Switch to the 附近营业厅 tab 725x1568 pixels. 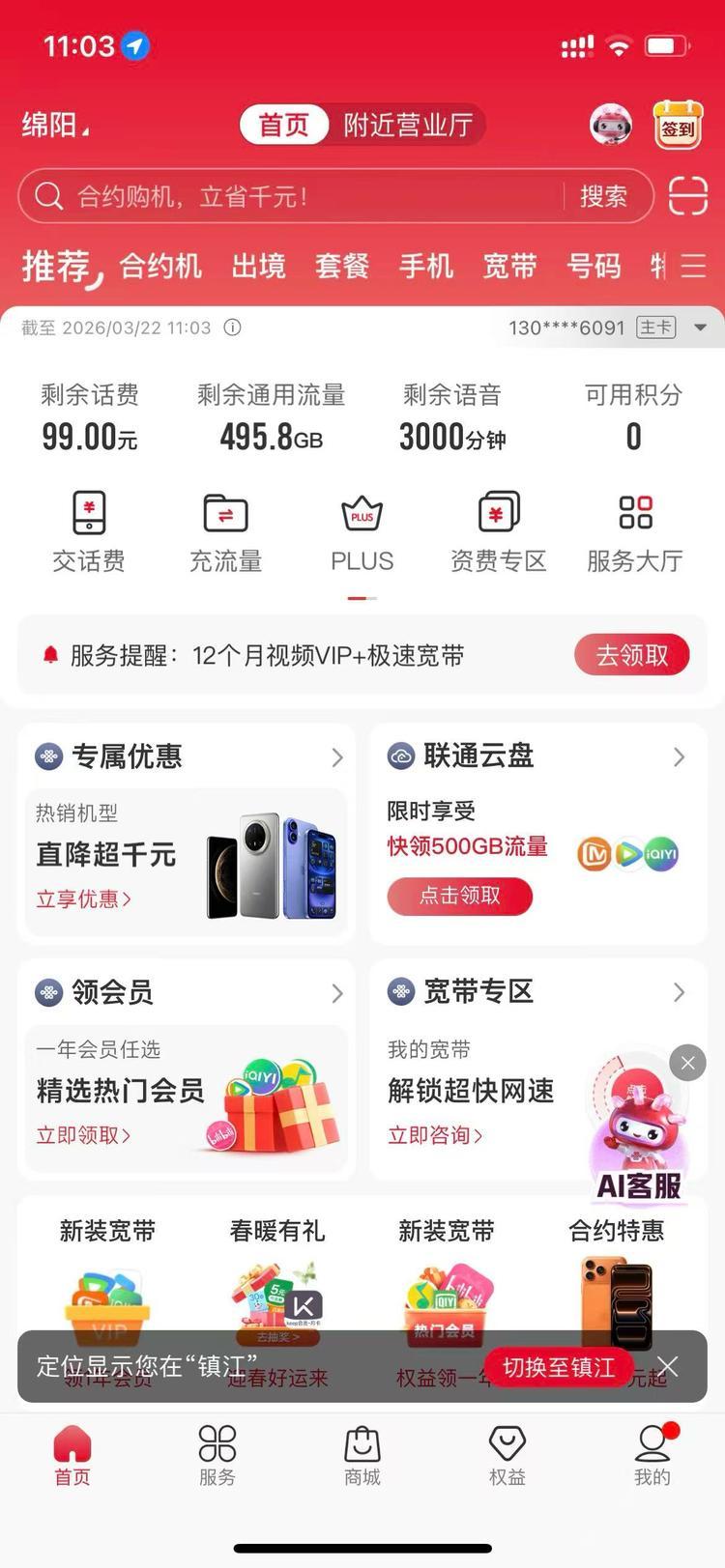click(x=408, y=126)
